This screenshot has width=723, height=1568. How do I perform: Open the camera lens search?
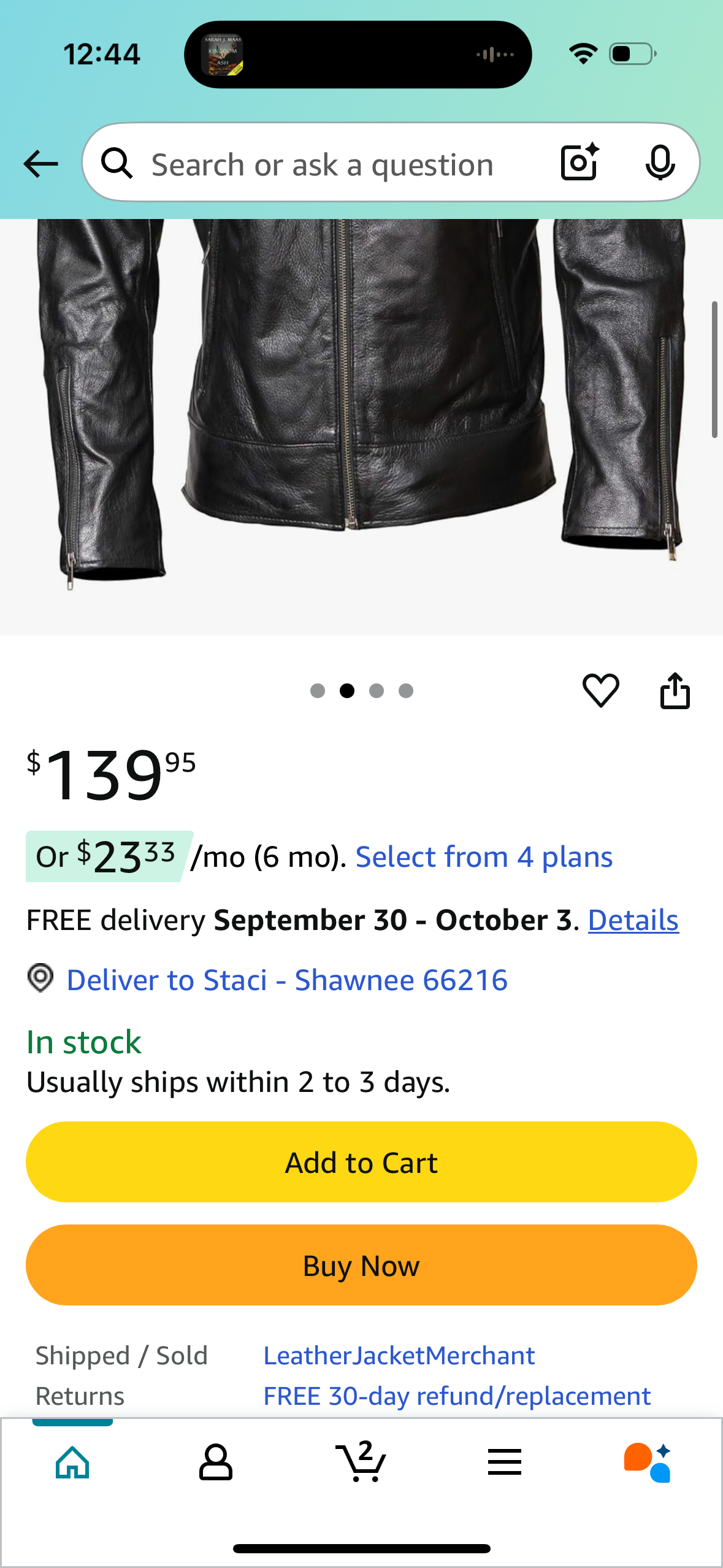579,163
